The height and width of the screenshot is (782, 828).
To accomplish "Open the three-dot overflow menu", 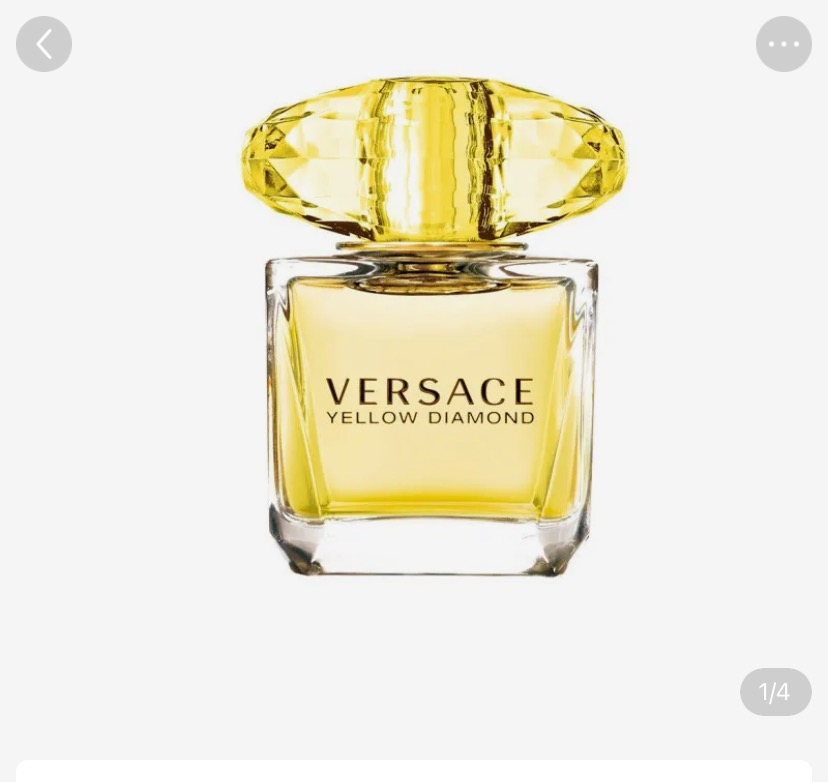I will pos(783,44).
